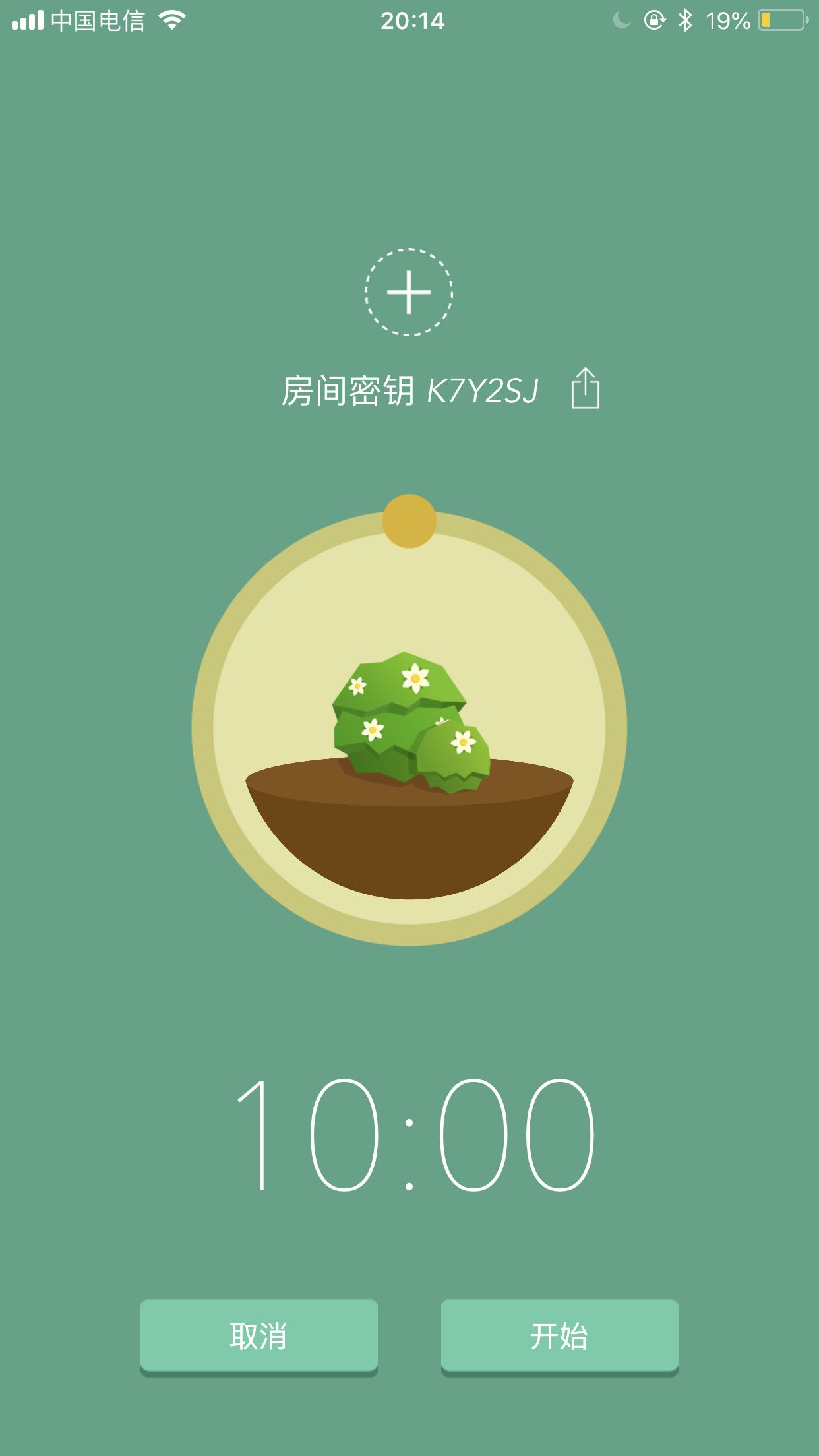Image resolution: width=819 pixels, height=1456 pixels.
Task: Tap the dashed plus circle to invite friends
Action: coord(409,292)
